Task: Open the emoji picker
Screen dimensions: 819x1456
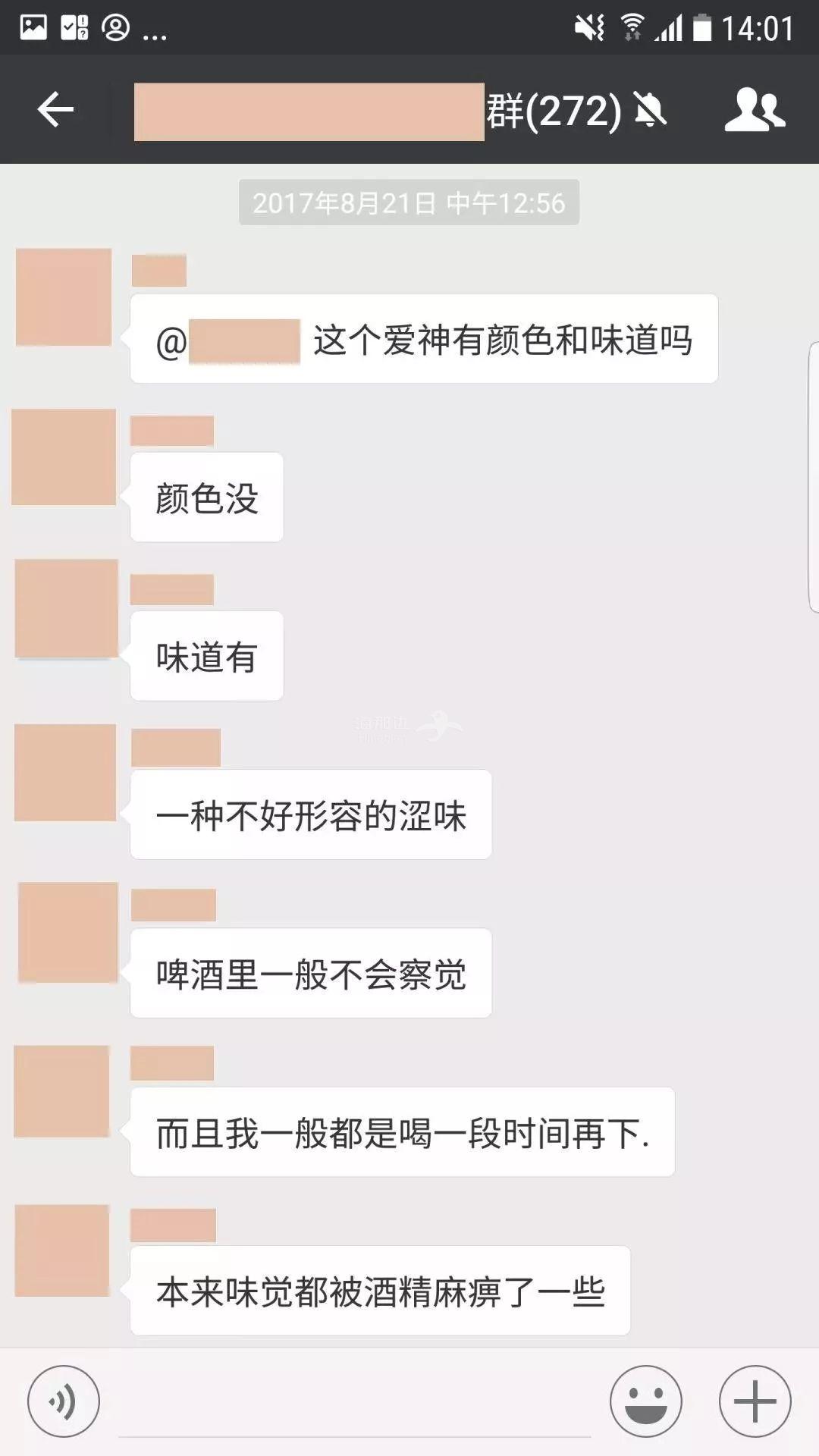Action: 645,1401
